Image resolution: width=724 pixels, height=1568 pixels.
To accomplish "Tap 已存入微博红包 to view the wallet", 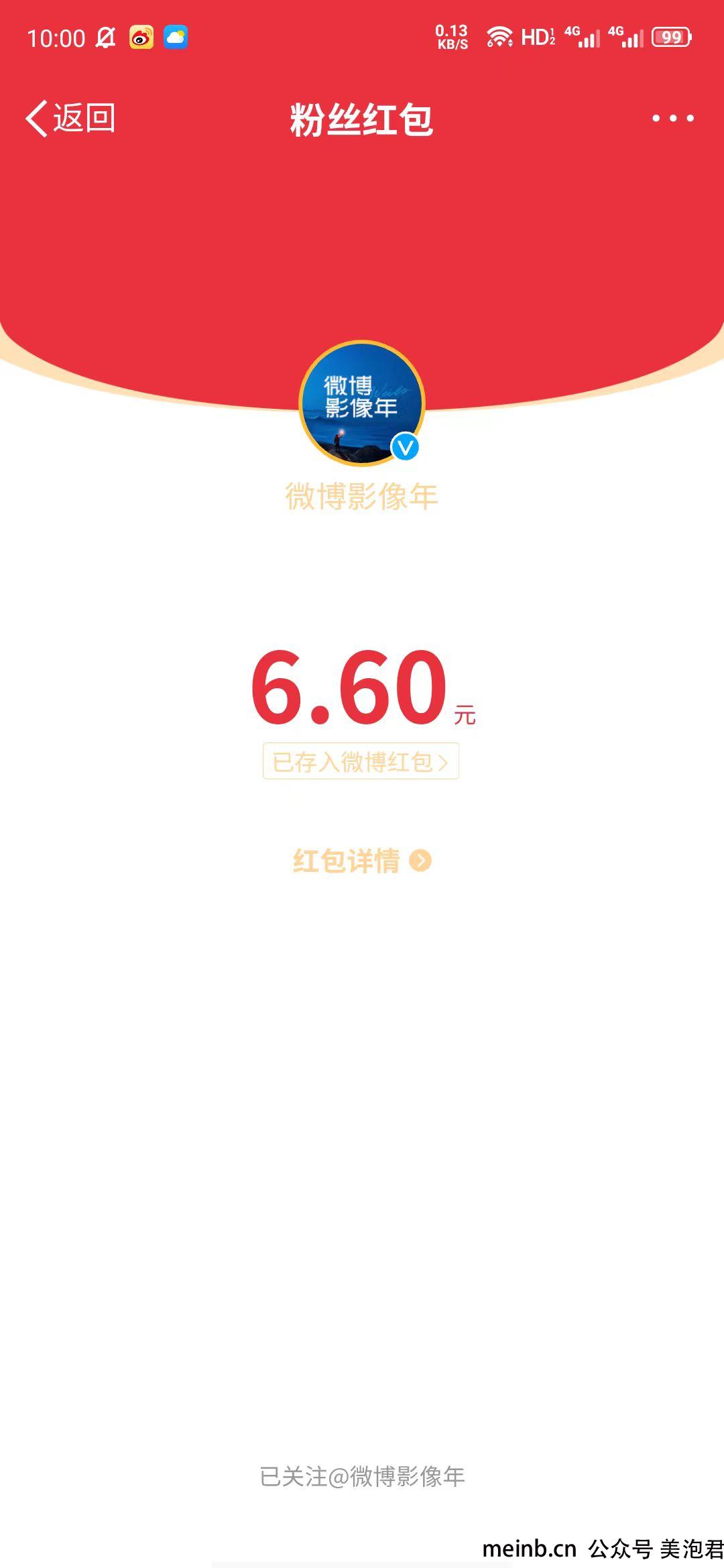I will (361, 761).
